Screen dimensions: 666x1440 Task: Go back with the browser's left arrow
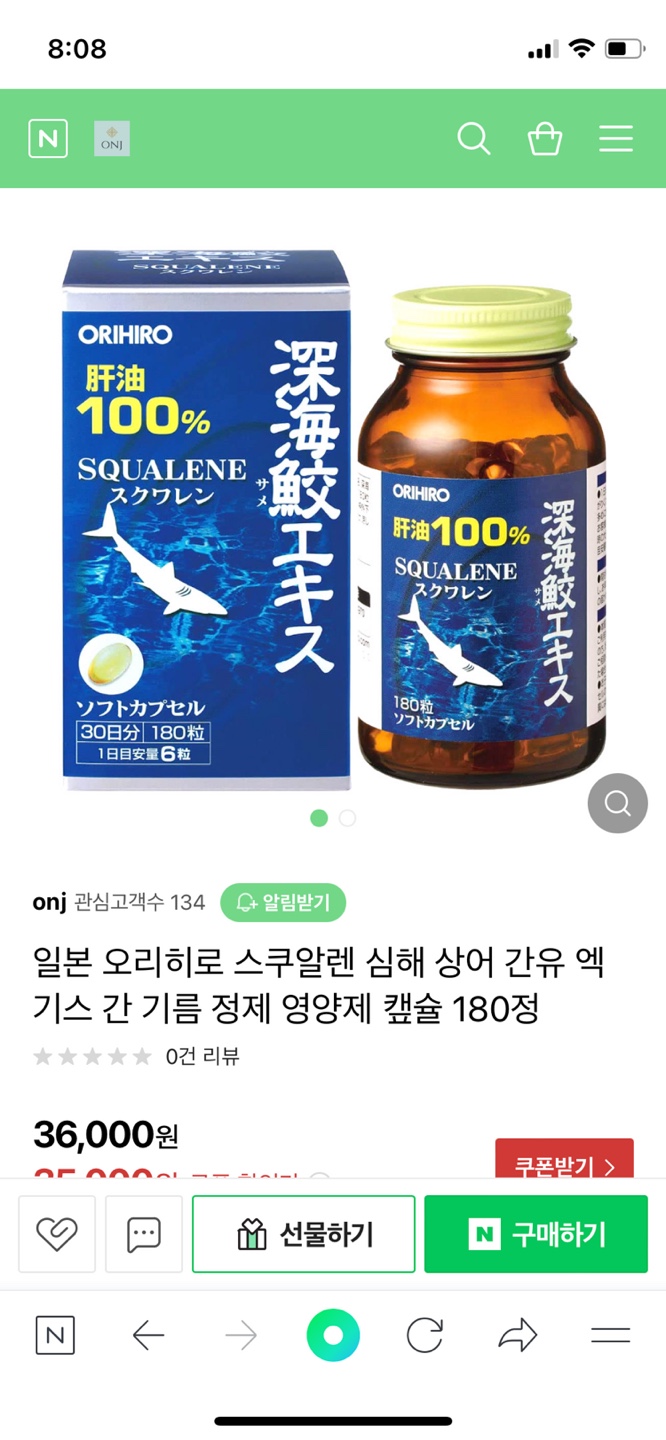coord(148,1335)
